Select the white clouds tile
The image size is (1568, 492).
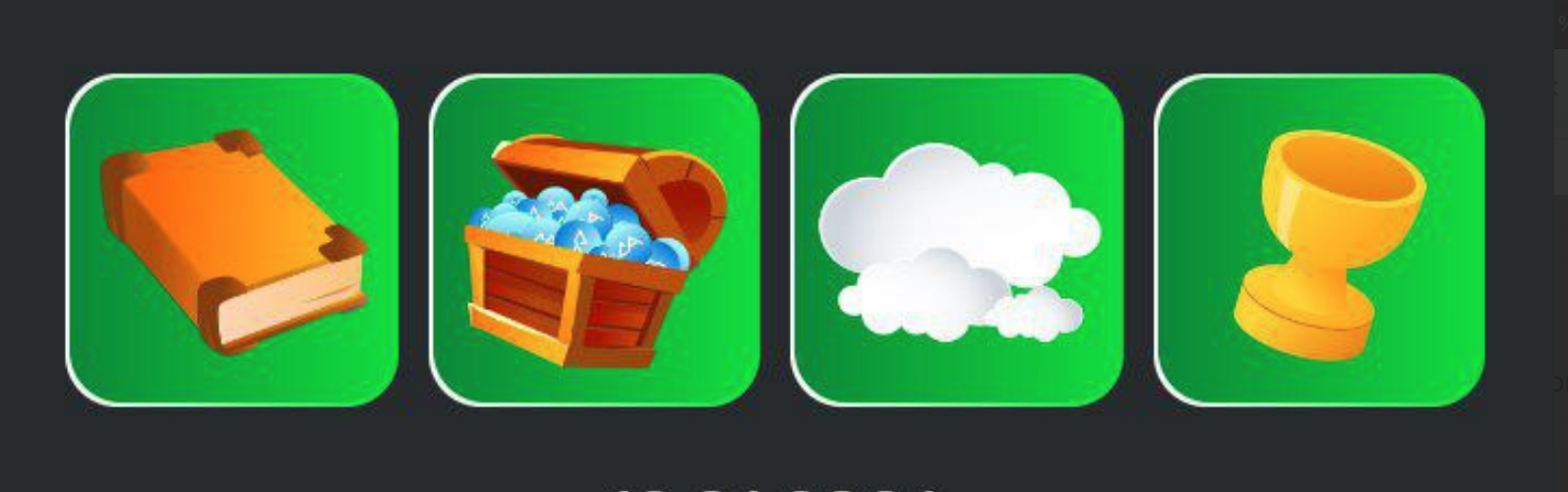tap(957, 240)
